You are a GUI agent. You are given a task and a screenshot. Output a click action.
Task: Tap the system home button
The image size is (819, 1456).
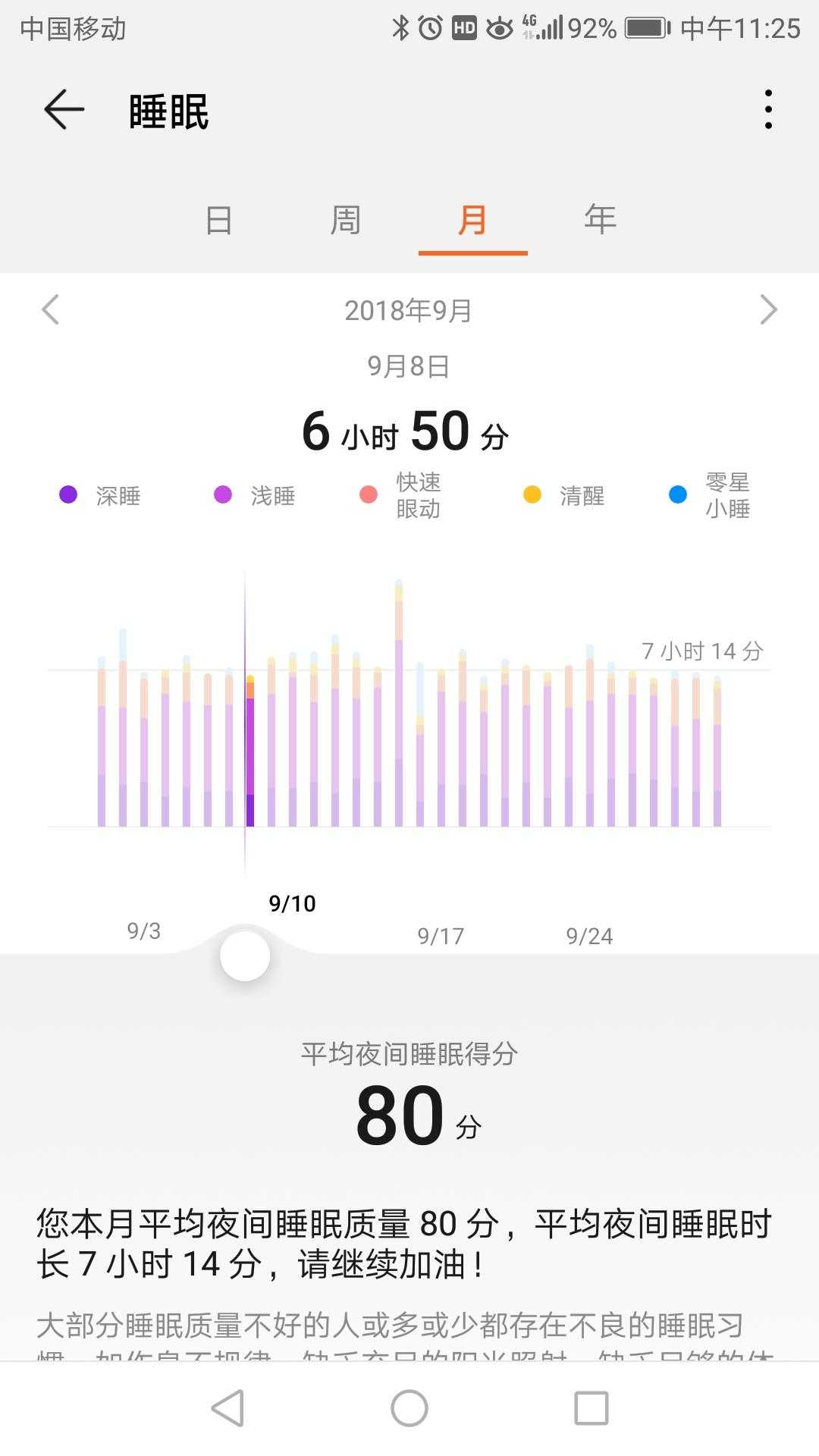(x=409, y=1408)
